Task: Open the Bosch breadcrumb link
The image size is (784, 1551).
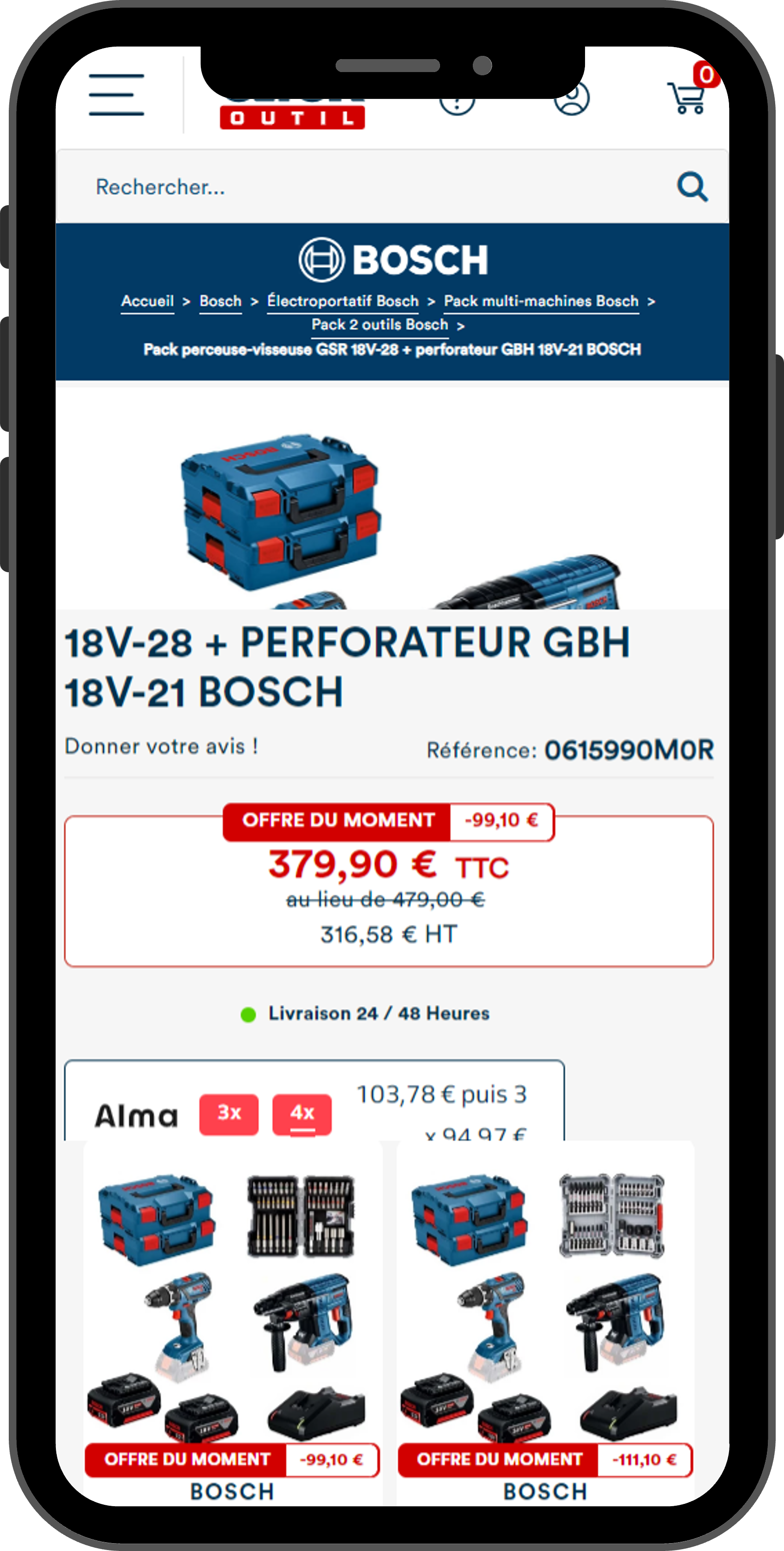Action: (x=220, y=301)
